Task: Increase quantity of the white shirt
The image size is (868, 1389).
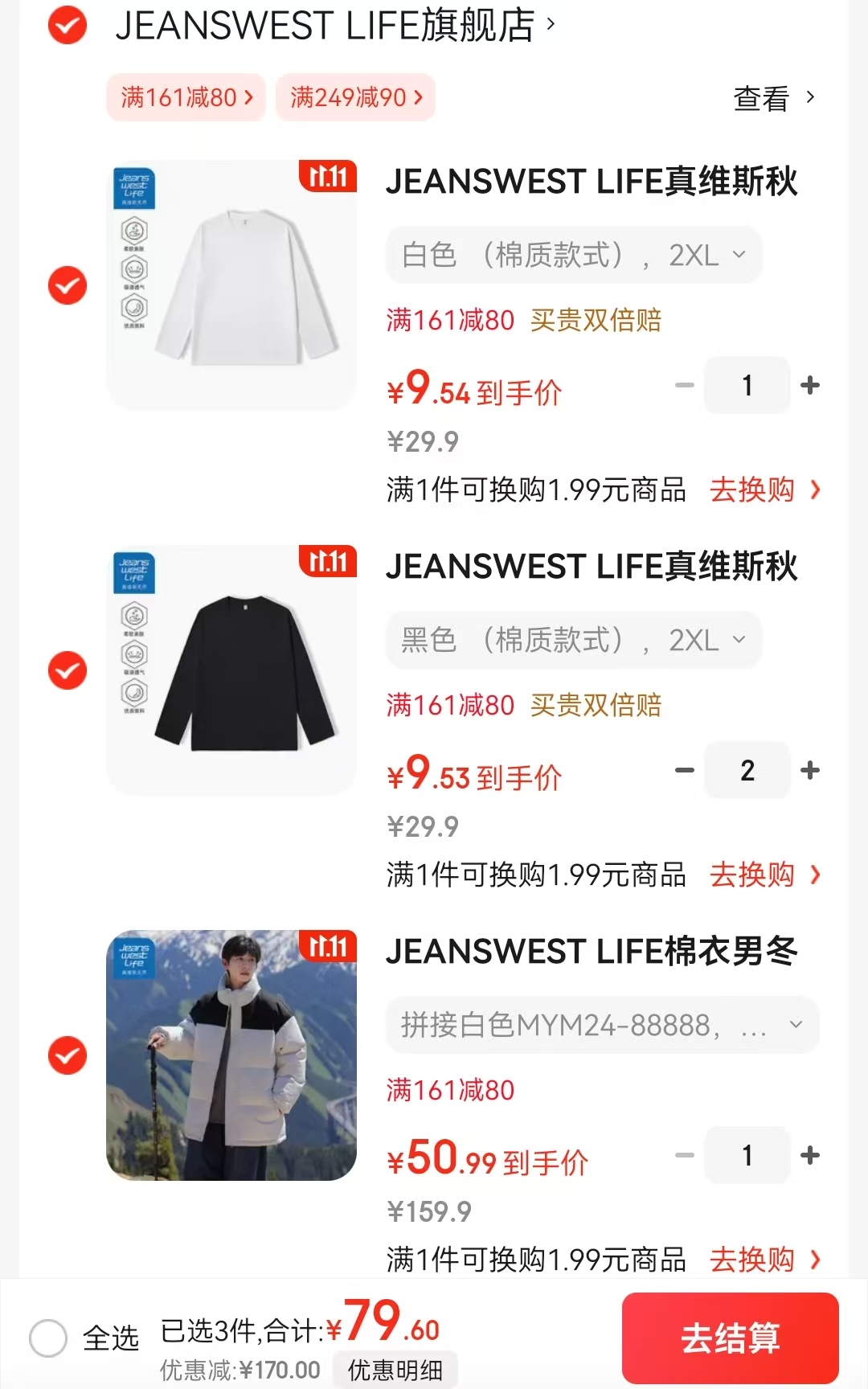Action: point(810,385)
